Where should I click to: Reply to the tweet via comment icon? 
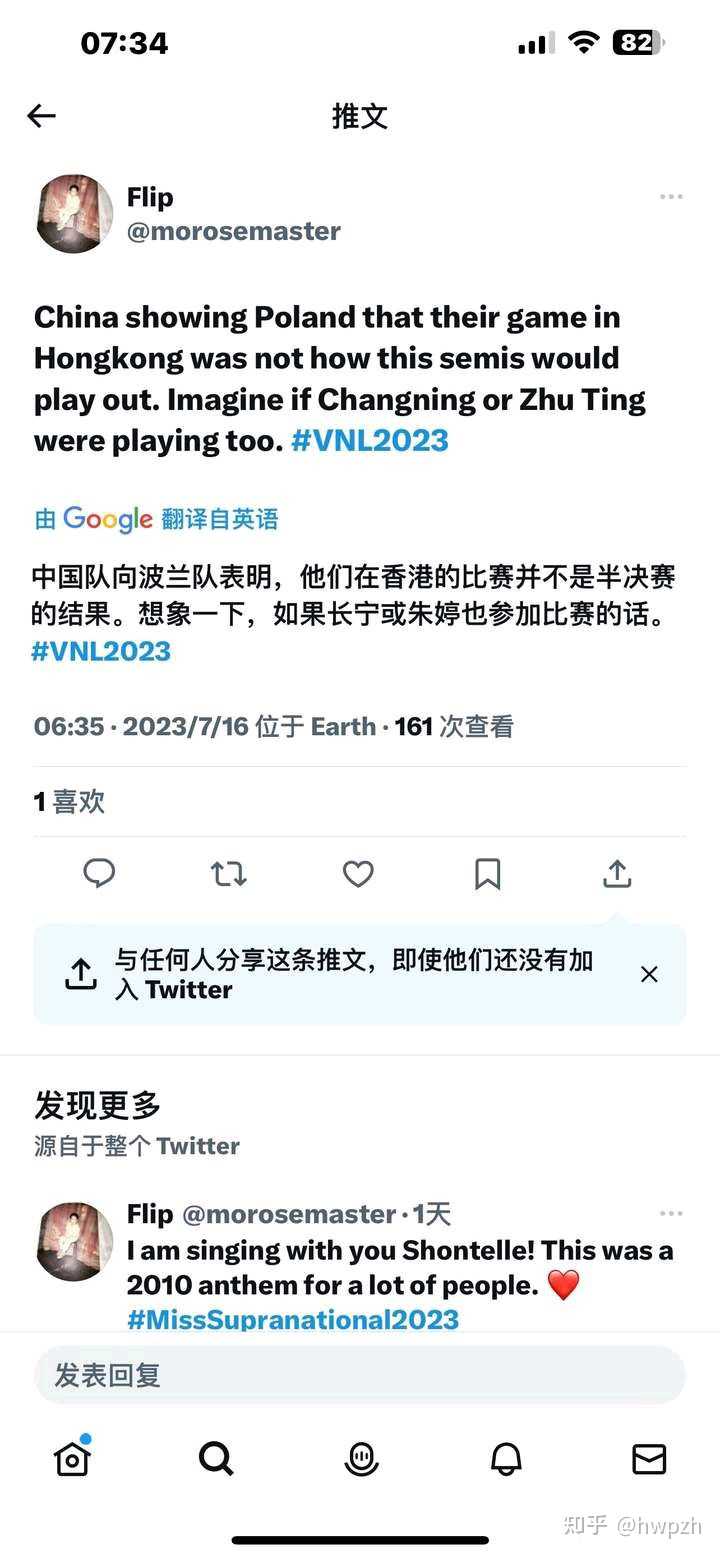point(99,874)
